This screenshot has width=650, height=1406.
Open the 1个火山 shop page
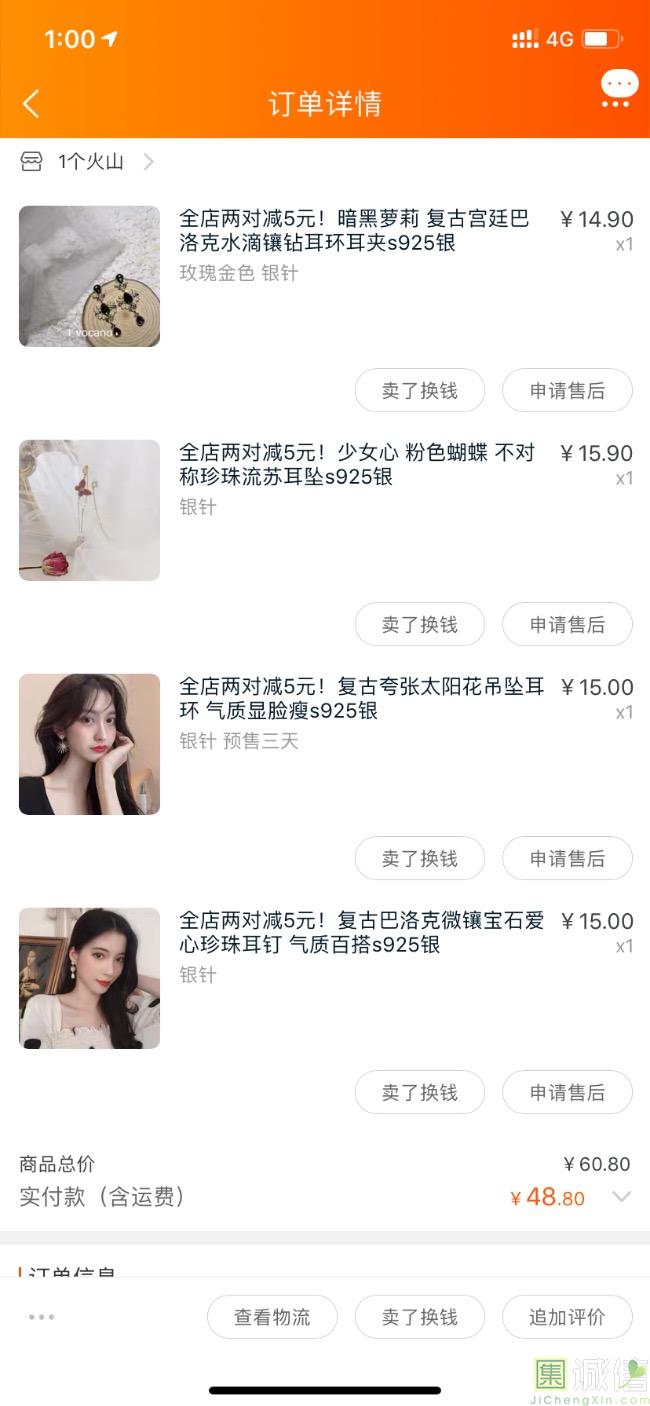(90, 162)
